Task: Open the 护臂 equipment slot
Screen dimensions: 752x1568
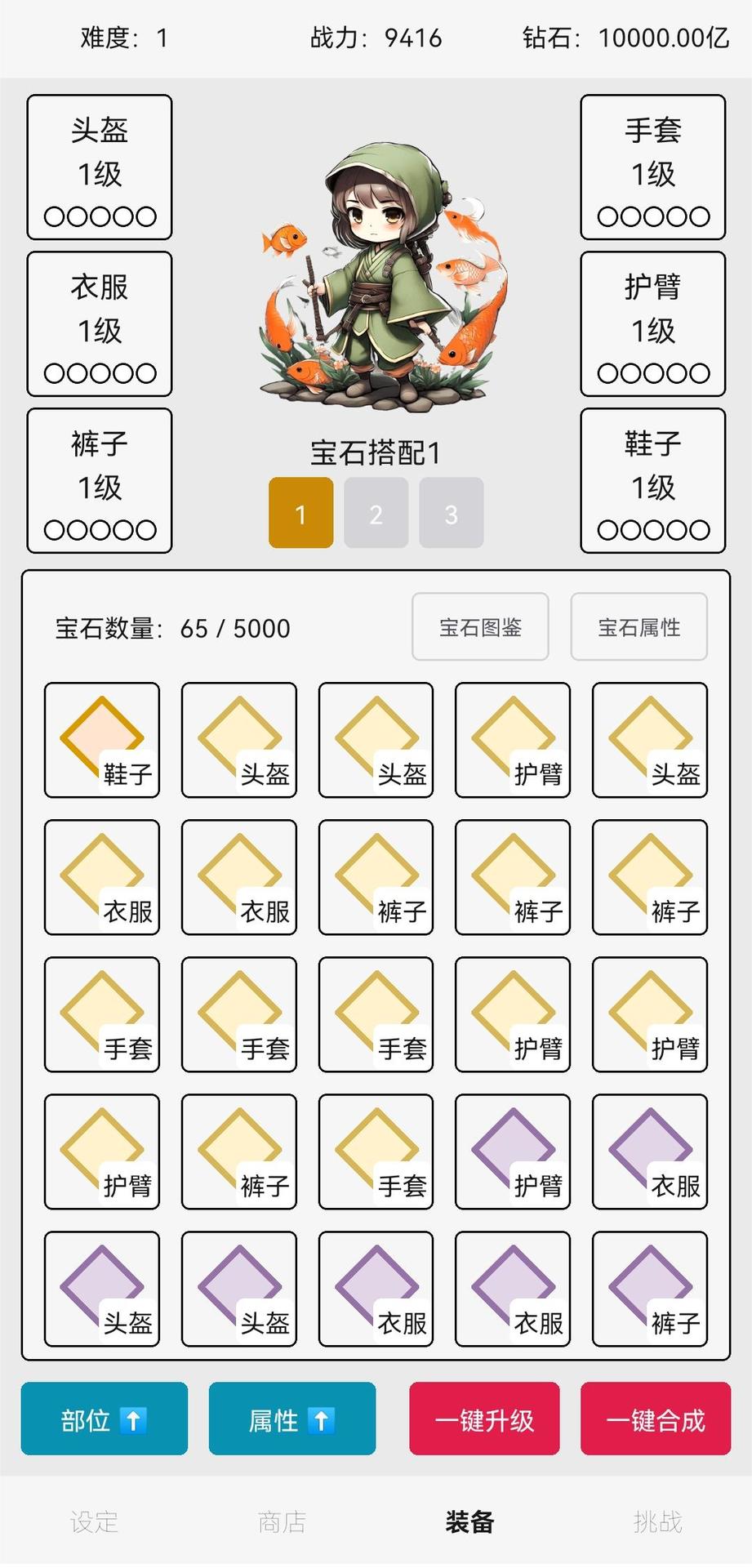Action: tap(652, 324)
